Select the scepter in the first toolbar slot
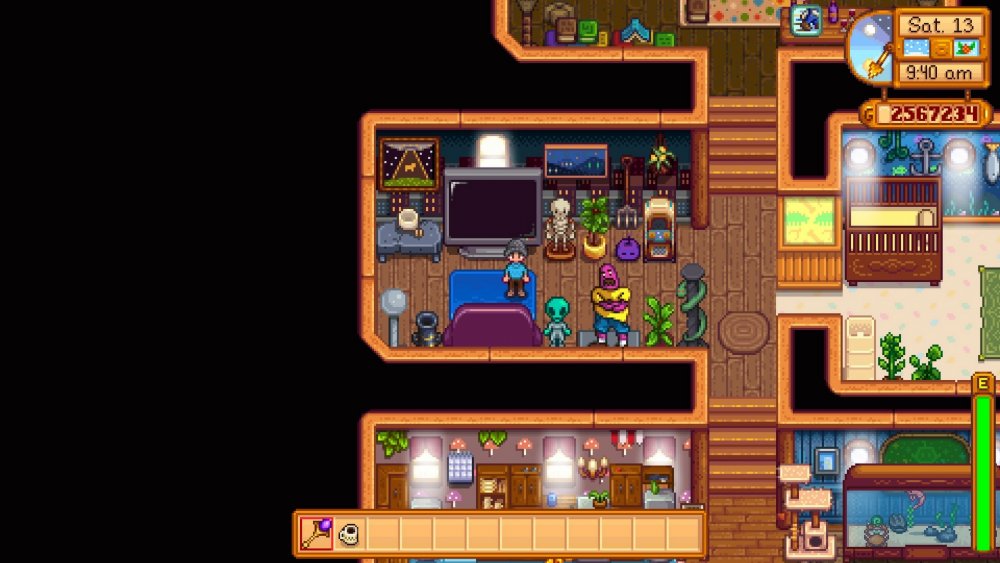1000x563 pixels. point(317,535)
